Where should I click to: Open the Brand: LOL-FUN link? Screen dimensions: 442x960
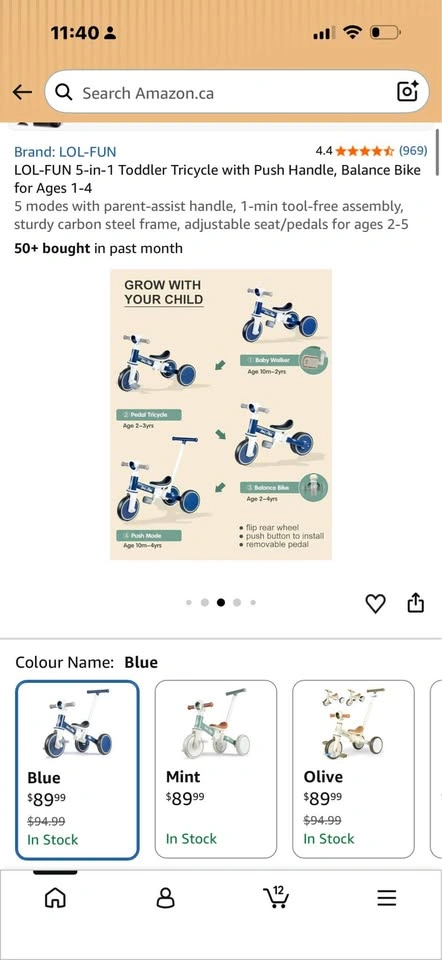tap(65, 152)
